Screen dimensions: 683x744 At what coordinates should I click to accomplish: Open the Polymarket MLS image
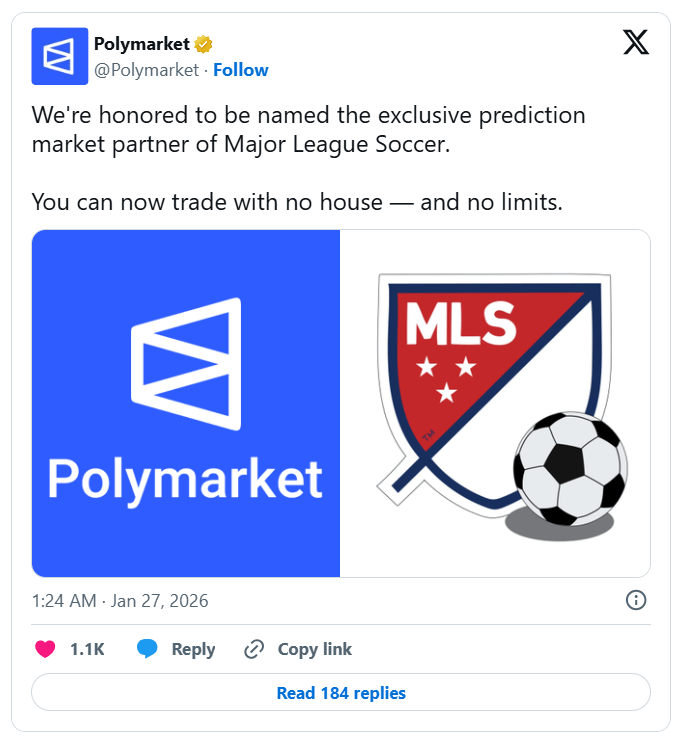341,403
